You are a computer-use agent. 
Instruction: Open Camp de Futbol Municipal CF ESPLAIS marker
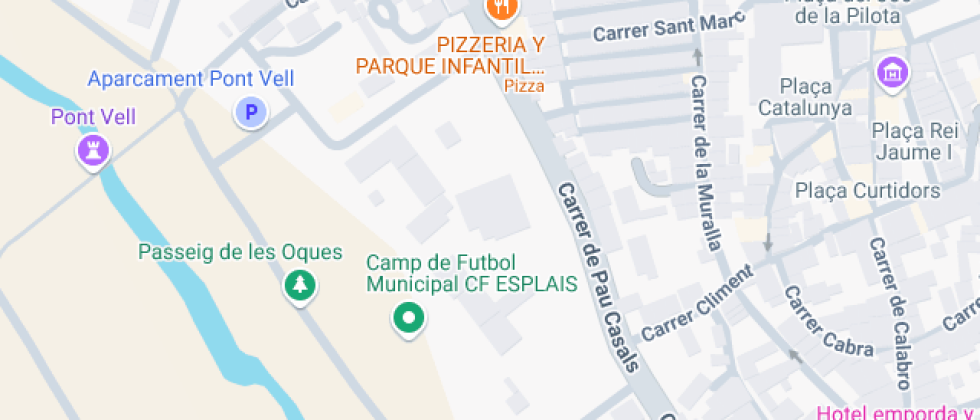click(407, 319)
